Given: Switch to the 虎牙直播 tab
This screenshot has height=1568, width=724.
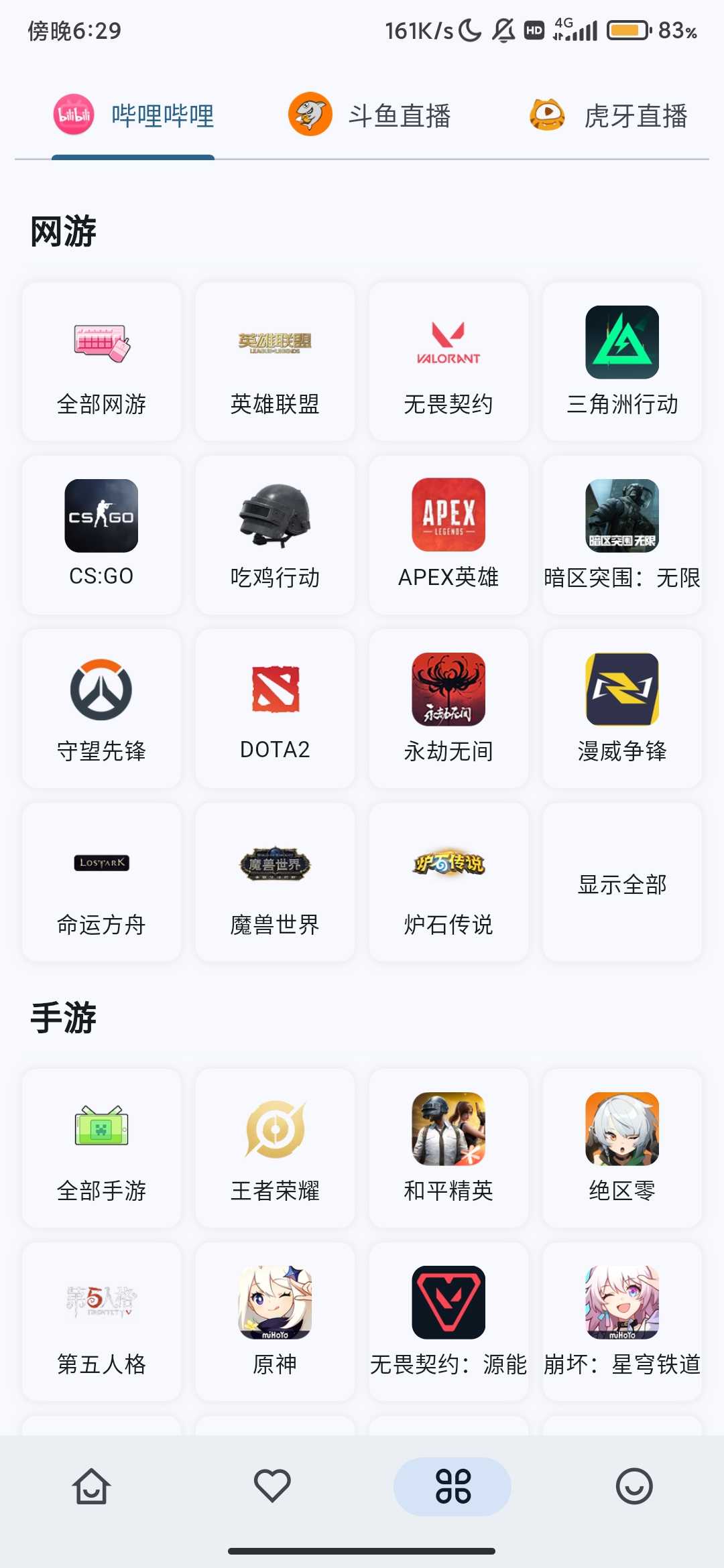Looking at the screenshot, I should coord(609,115).
